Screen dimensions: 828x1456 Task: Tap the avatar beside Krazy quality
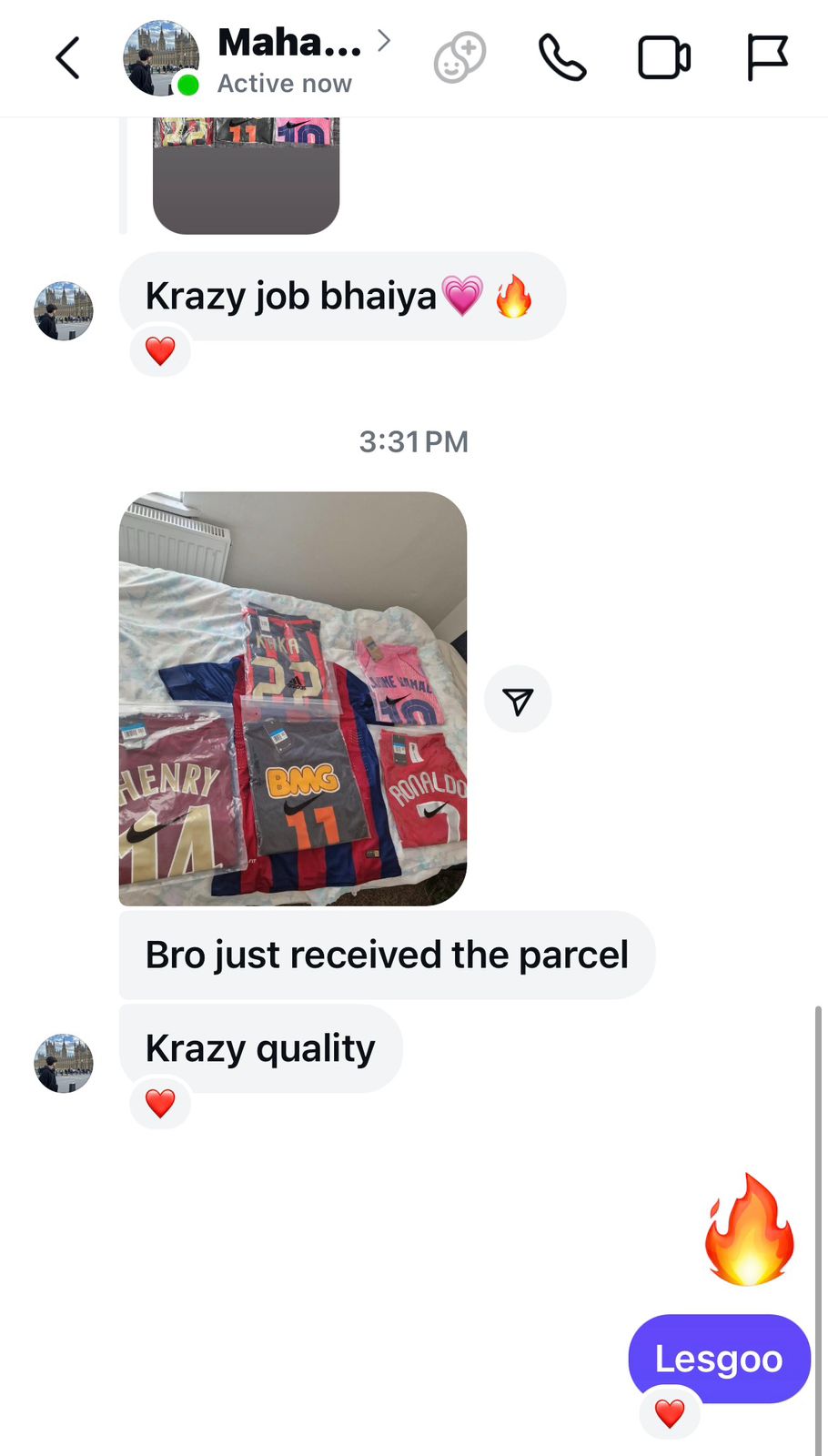pyautogui.click(x=64, y=1063)
